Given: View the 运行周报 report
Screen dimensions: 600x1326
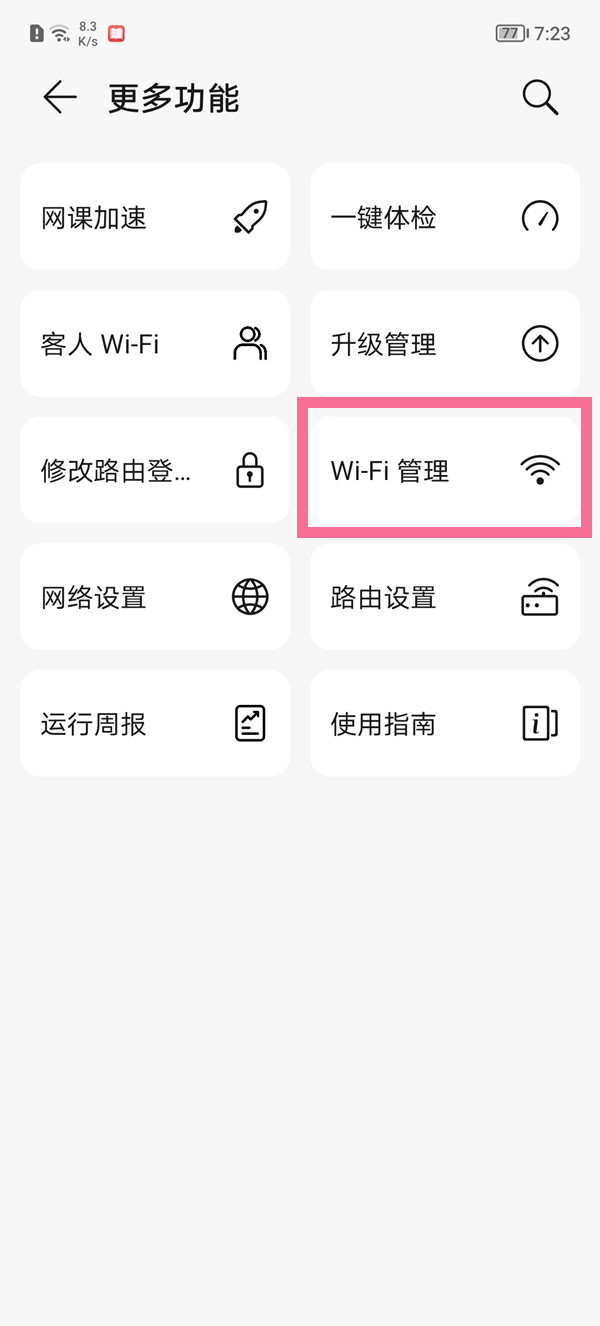Looking at the screenshot, I should (x=155, y=723).
